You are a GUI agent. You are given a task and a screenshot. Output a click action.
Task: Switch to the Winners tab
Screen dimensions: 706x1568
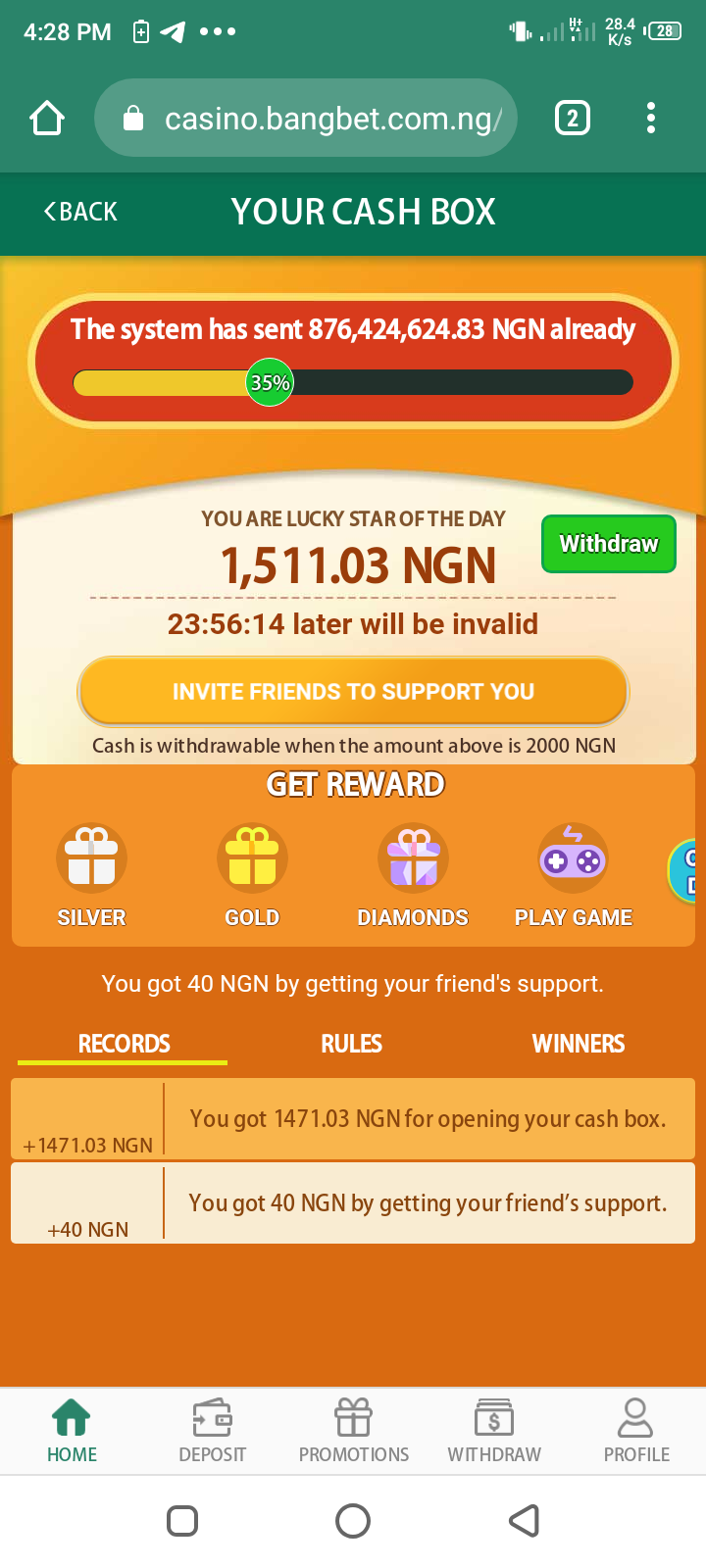[578, 1044]
